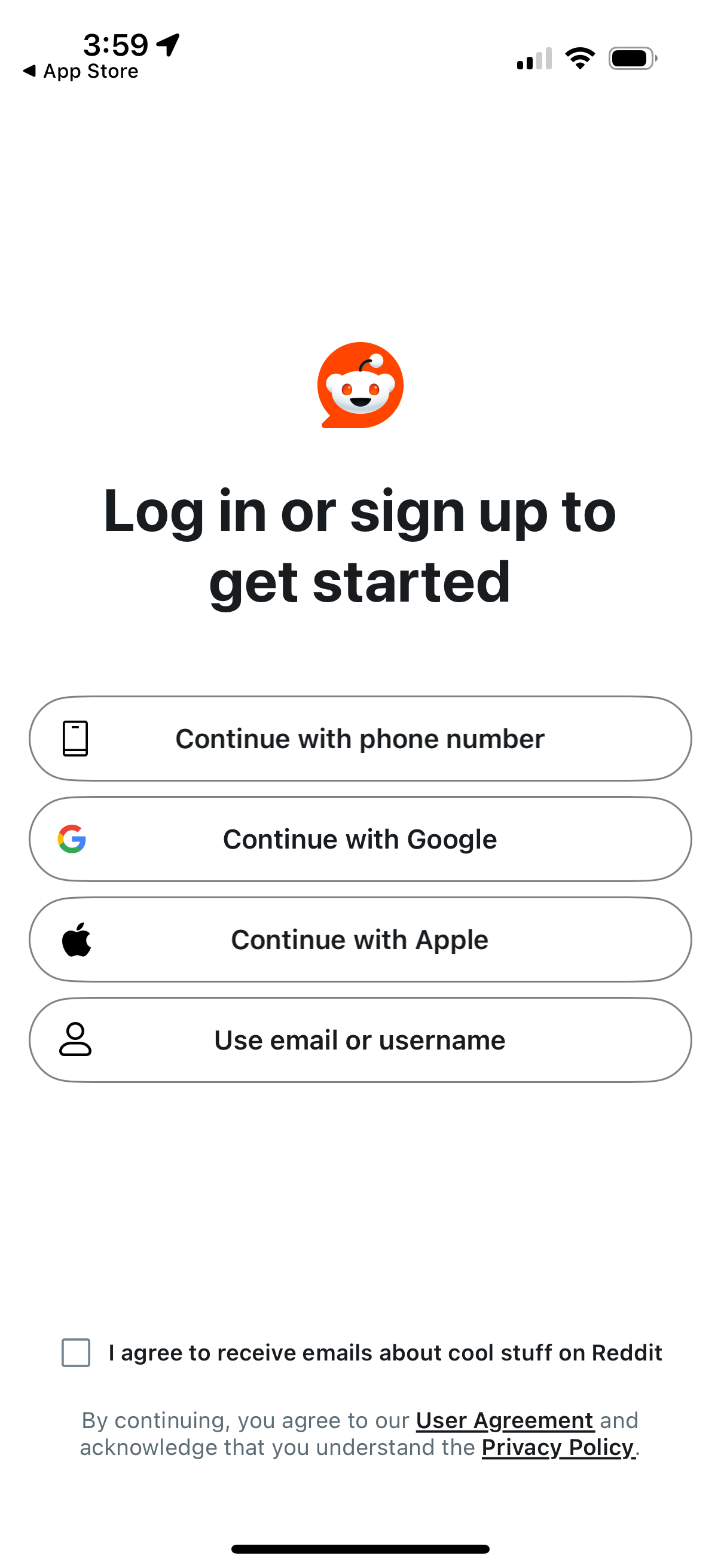The width and height of the screenshot is (721, 1568).
Task: Tap the Wi-Fi icon in the status bar
Action: click(579, 58)
